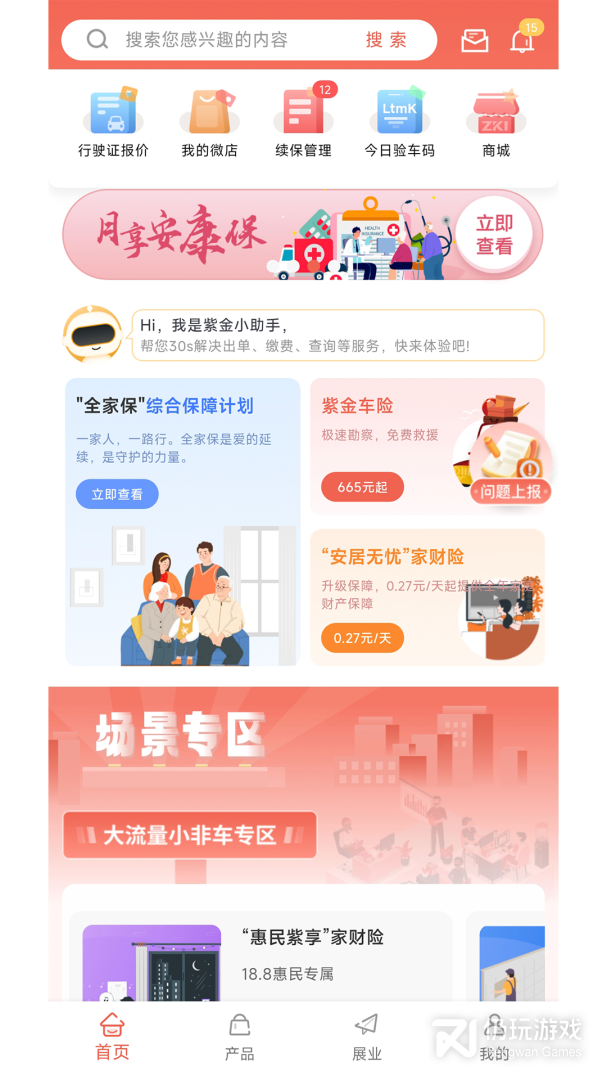Open 我的微店 shortcut

click(209, 124)
